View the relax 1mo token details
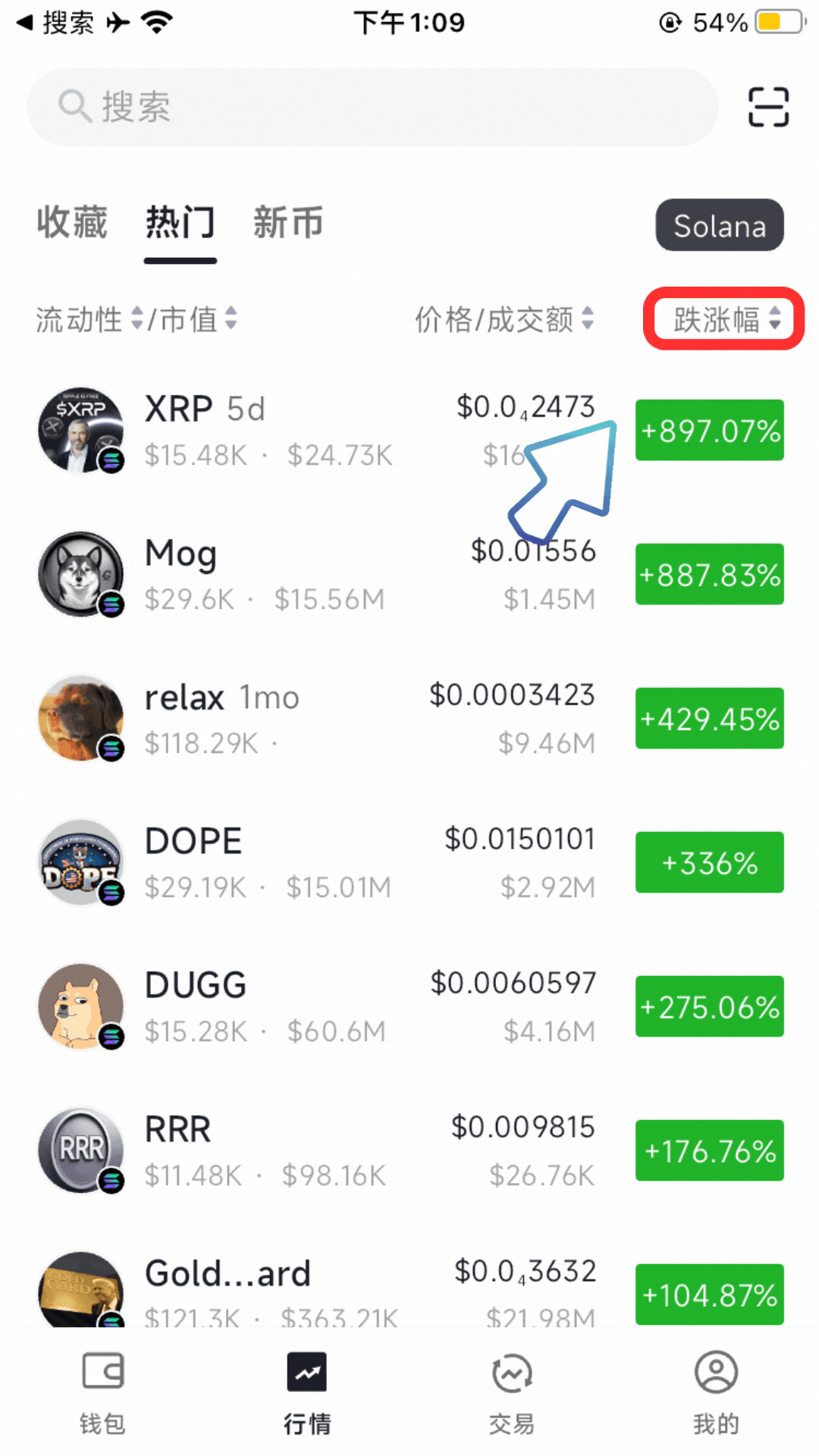The width and height of the screenshot is (819, 1456). [x=303, y=719]
